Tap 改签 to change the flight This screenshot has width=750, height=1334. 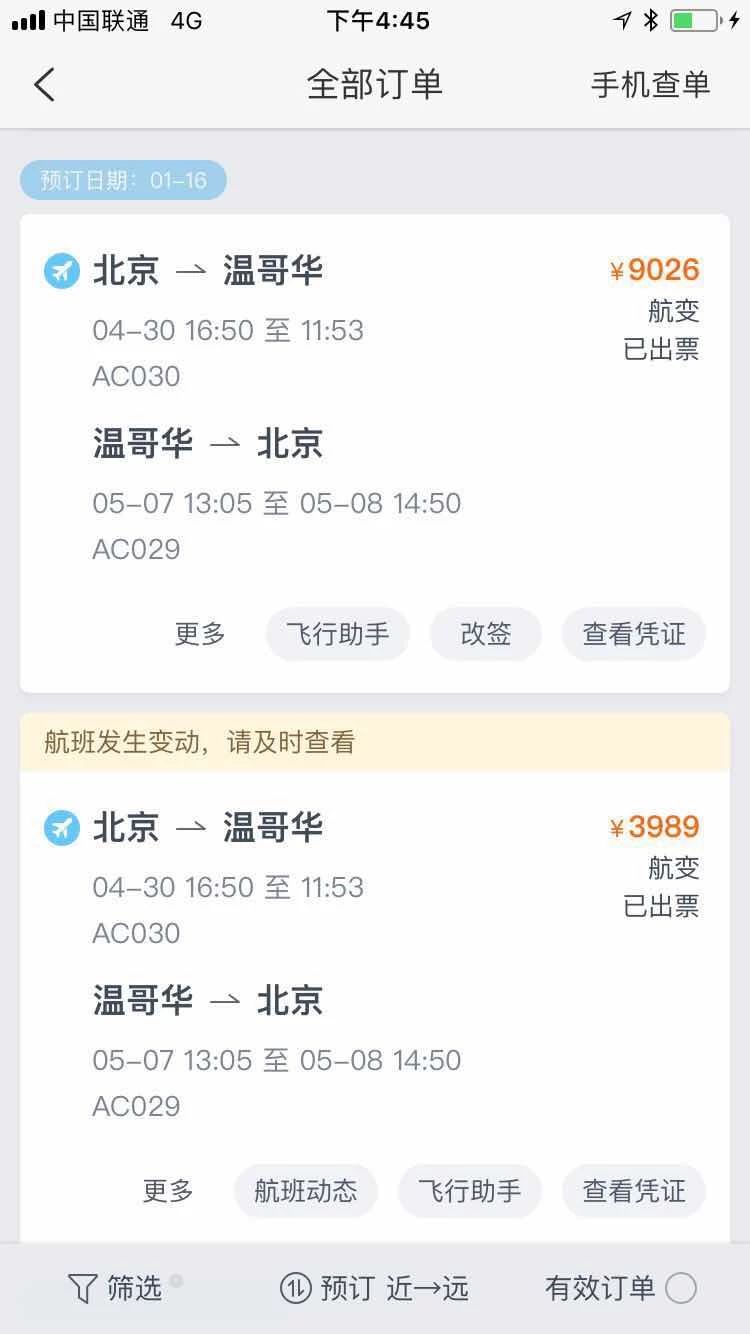tap(486, 634)
